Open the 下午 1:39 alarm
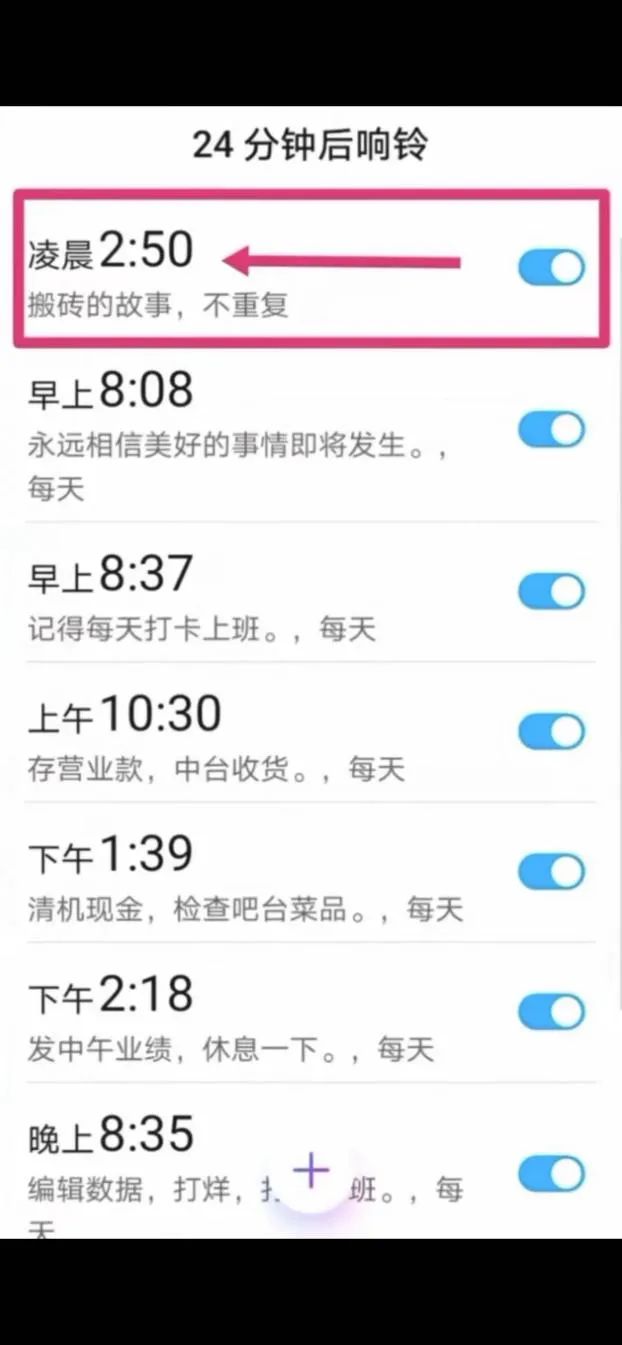622x1345 pixels. tap(200, 875)
